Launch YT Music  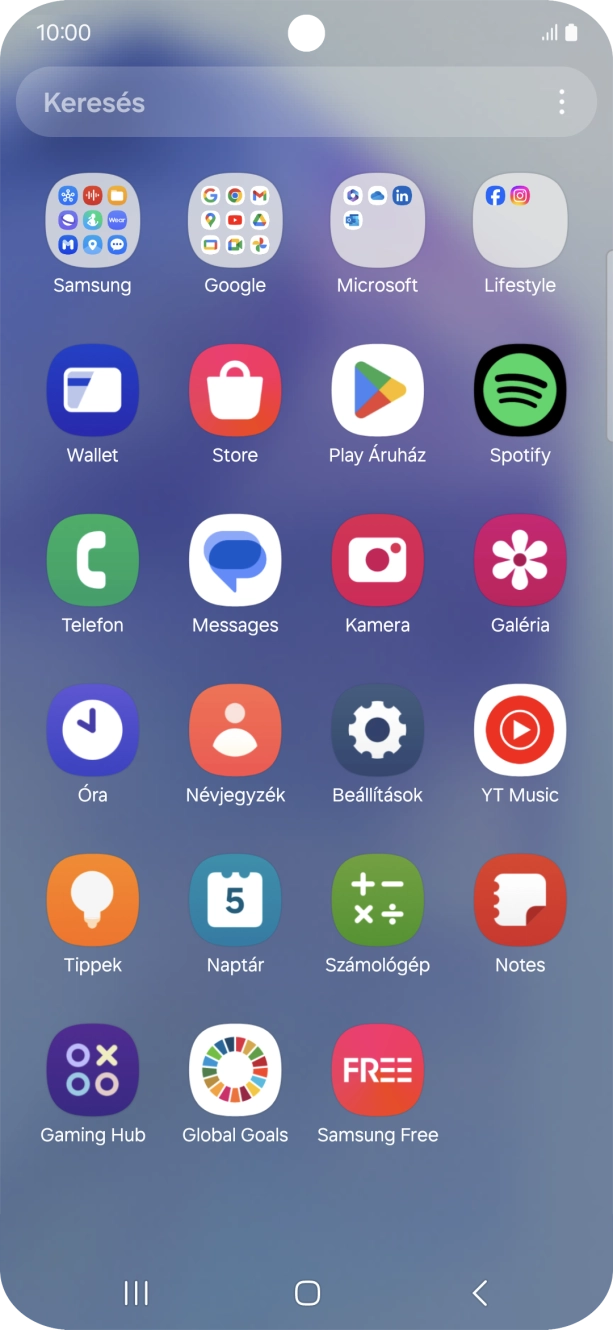(520, 730)
